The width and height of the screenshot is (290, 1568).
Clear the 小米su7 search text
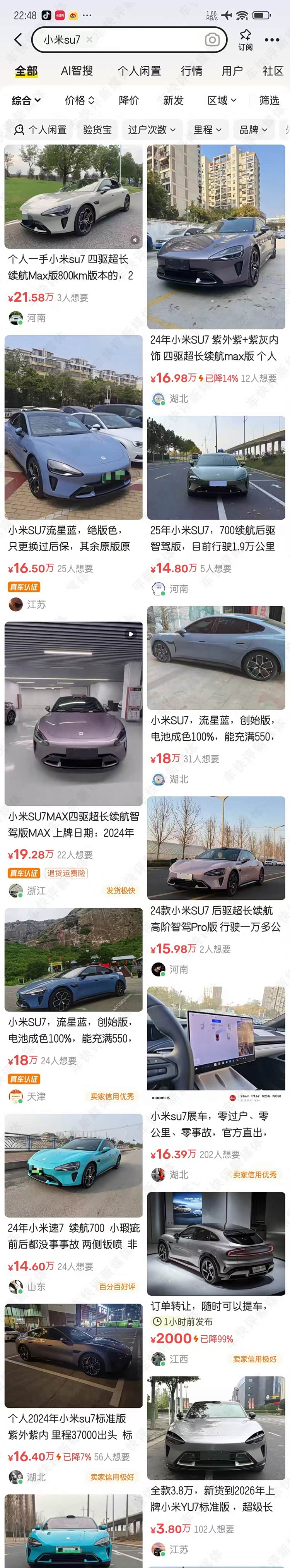[x=89, y=39]
